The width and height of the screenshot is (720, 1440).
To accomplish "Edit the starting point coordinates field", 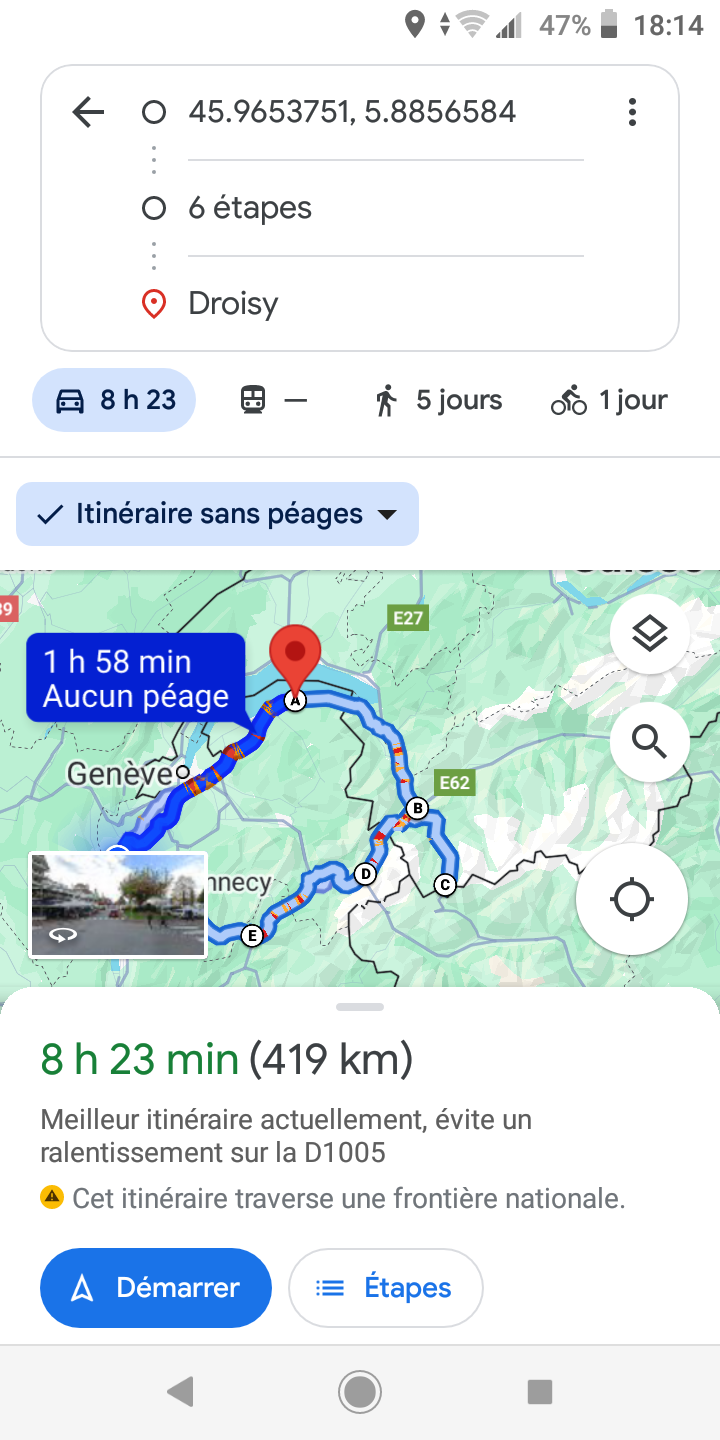I will point(385,112).
